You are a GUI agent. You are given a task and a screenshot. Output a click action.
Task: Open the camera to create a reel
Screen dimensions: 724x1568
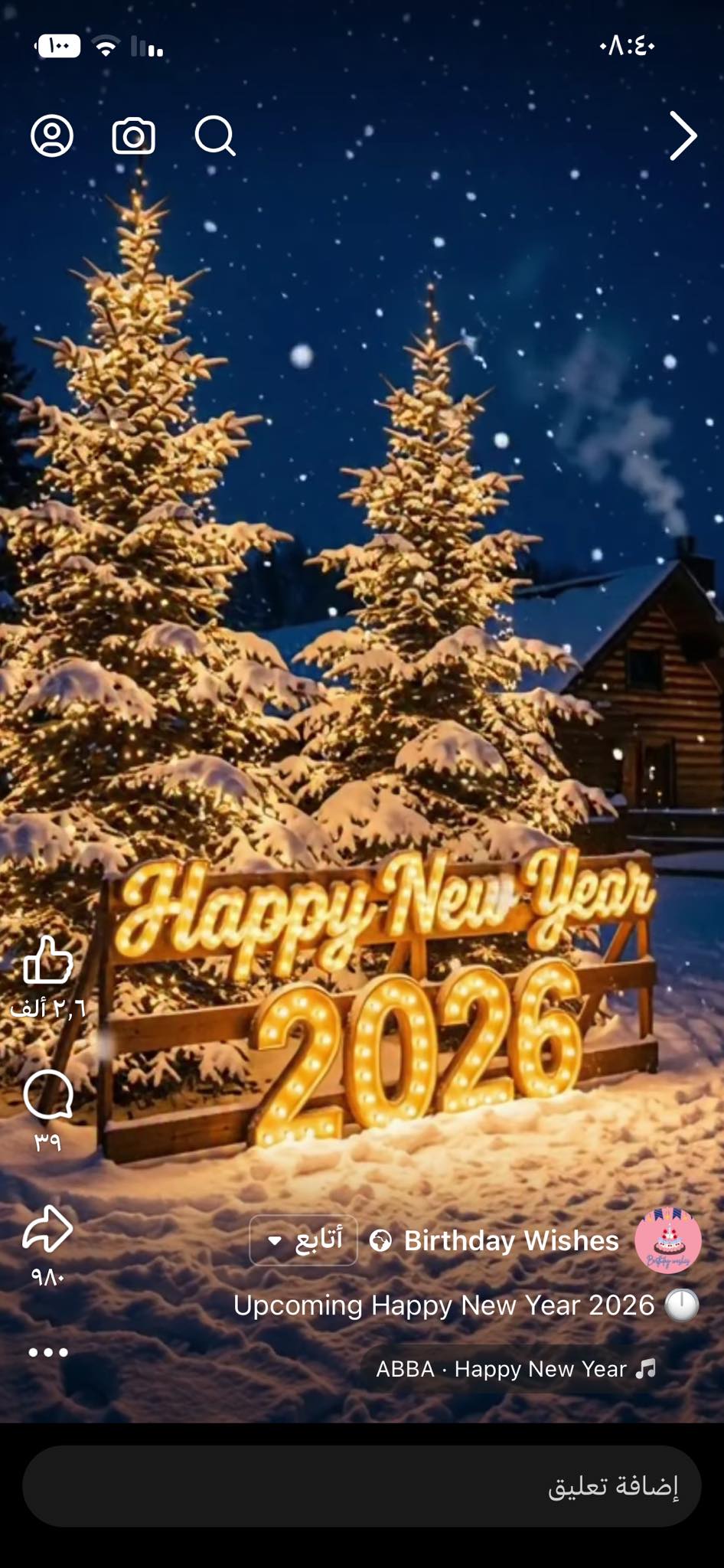coord(134,136)
